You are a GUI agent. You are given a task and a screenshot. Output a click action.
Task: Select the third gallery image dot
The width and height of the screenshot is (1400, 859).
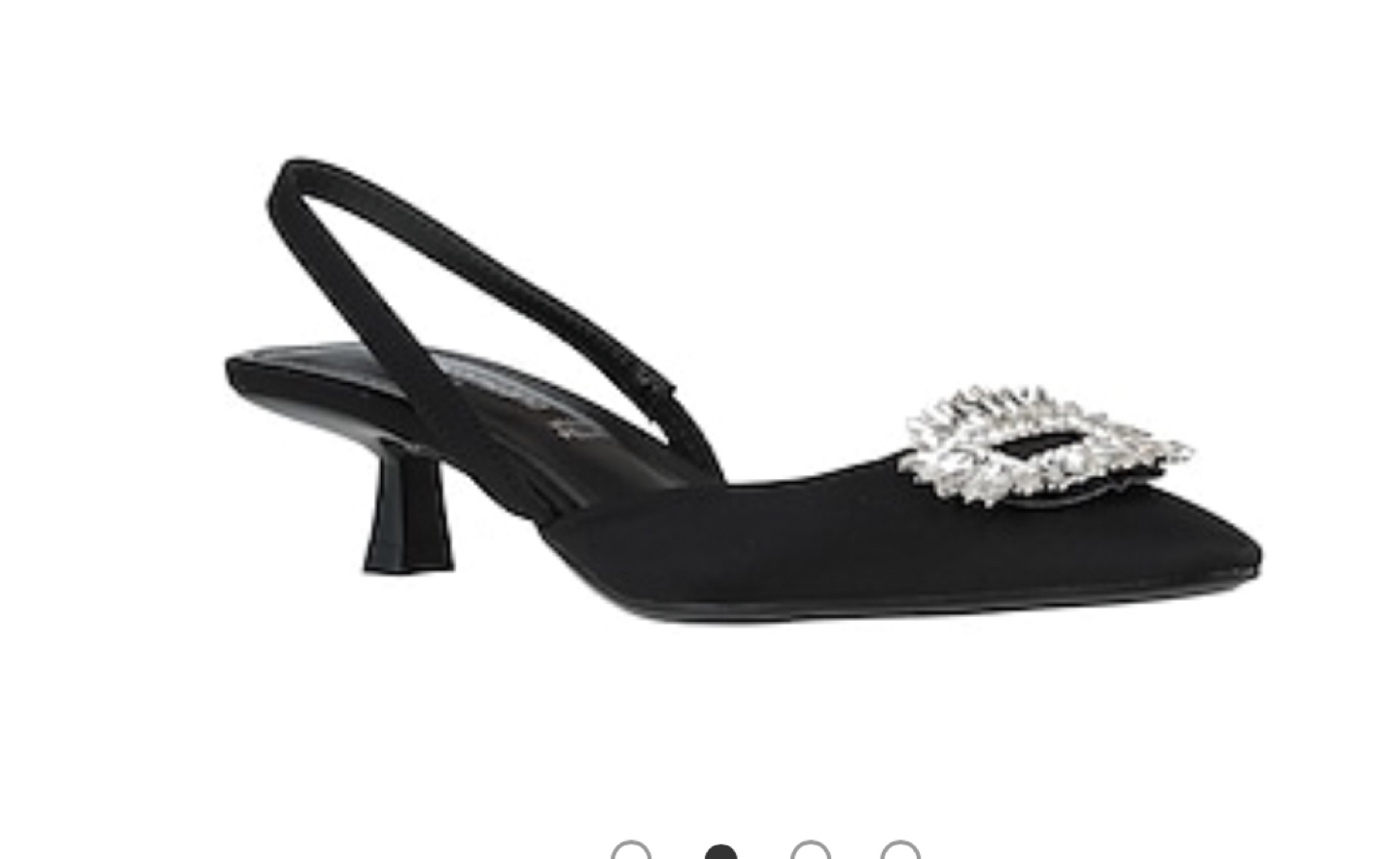point(811,853)
